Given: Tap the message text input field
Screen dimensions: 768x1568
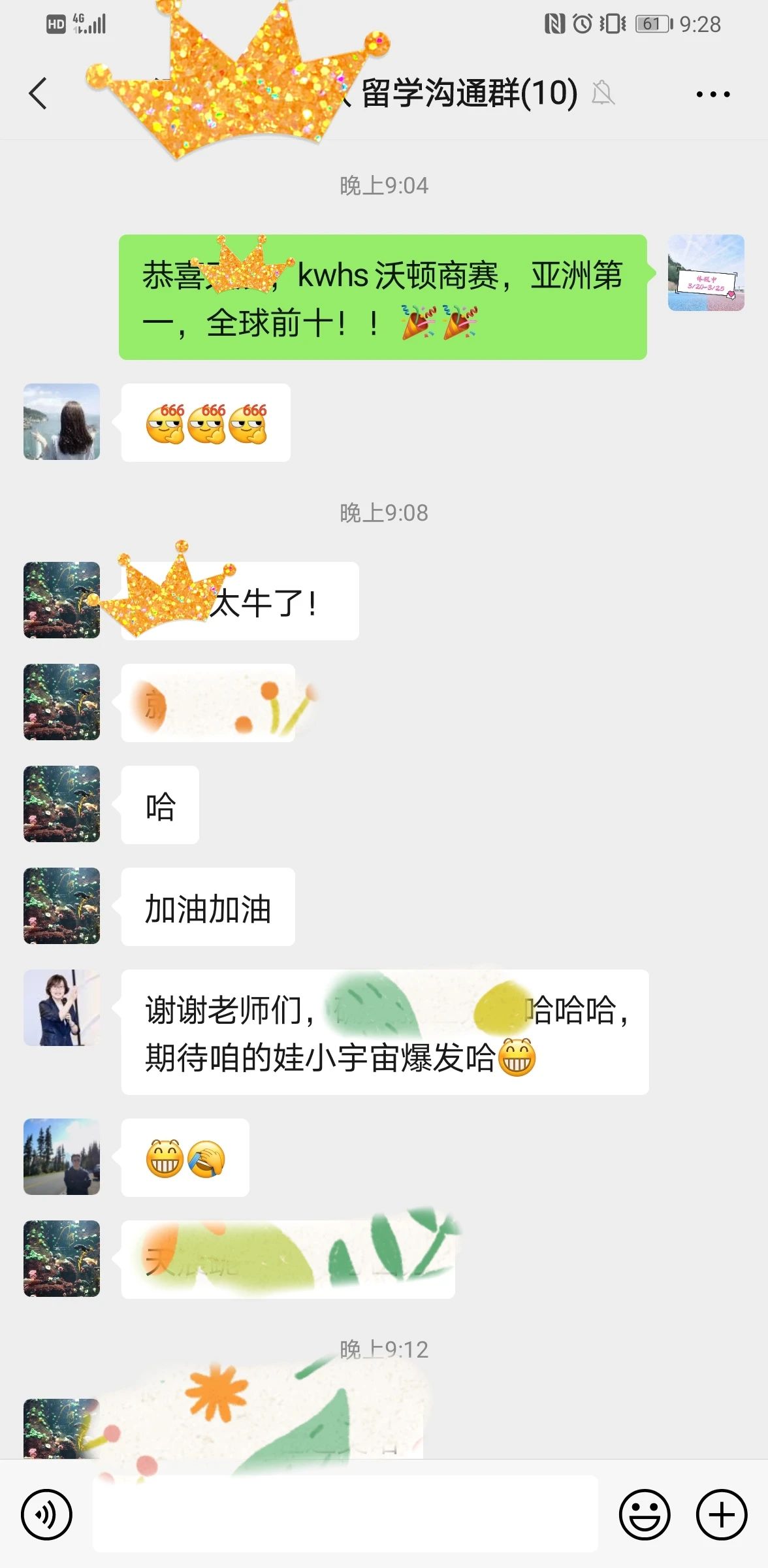Looking at the screenshot, I should pyautogui.click(x=345, y=1513).
